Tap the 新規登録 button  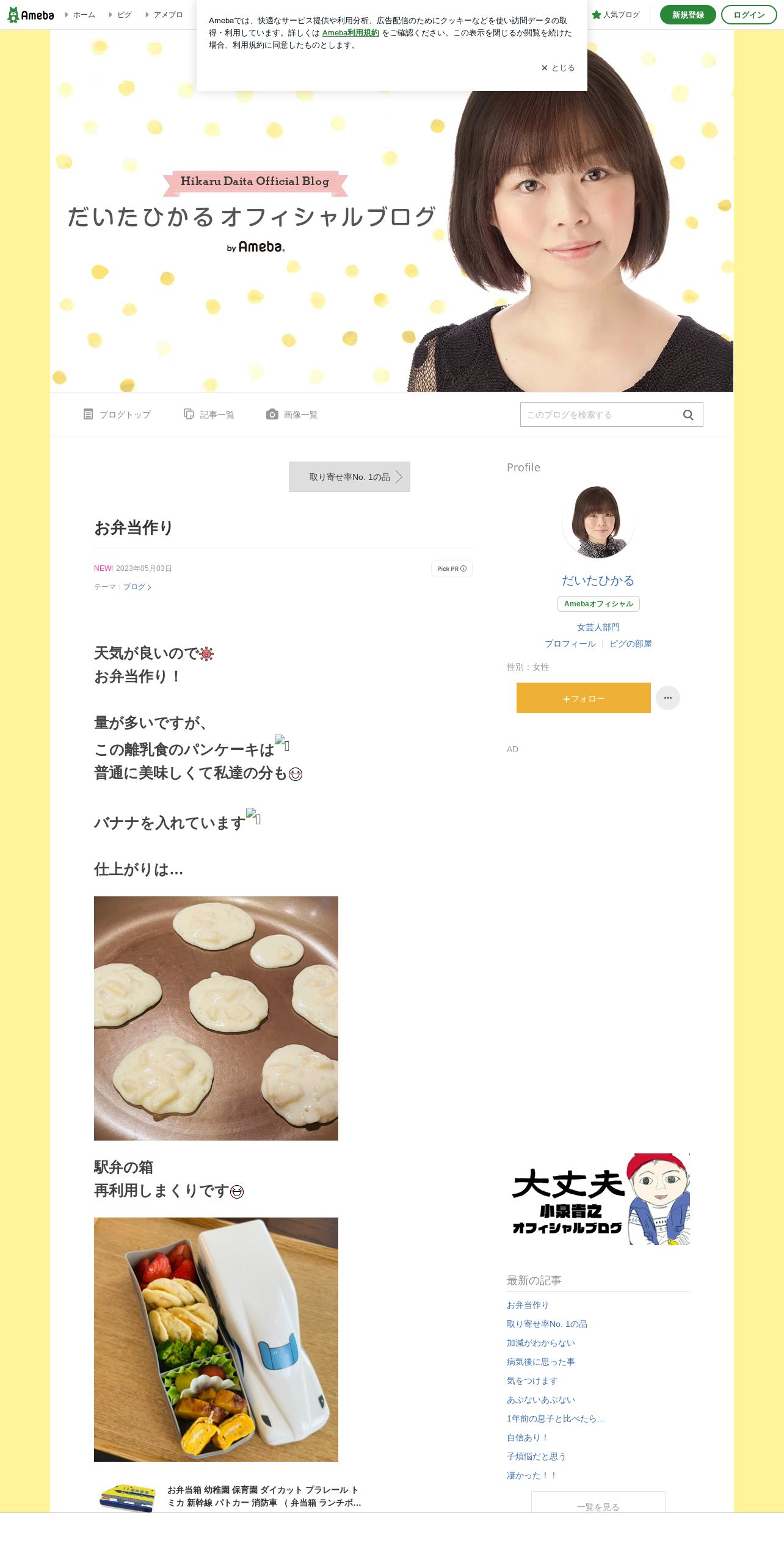pyautogui.click(x=688, y=15)
